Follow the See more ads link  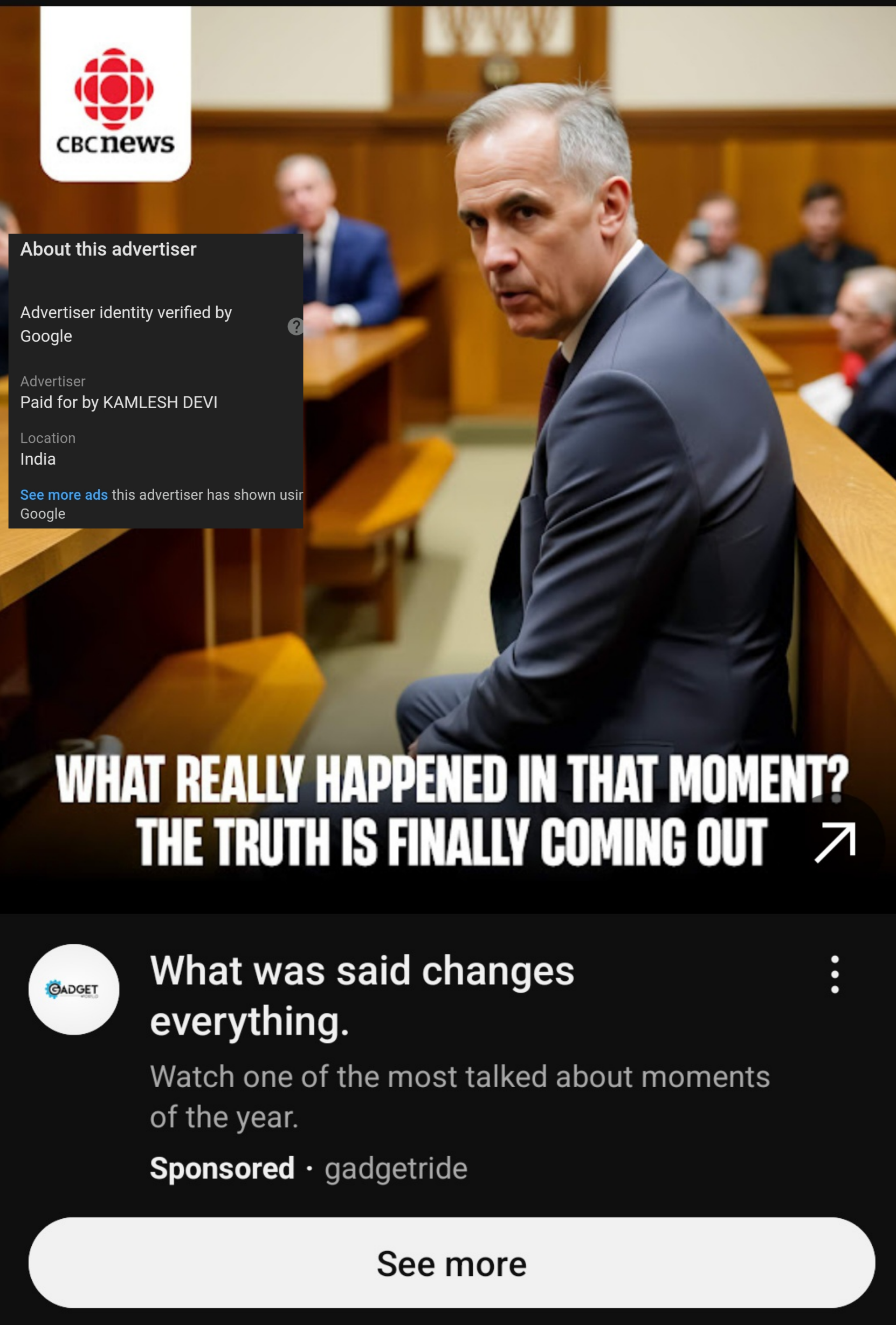click(x=64, y=495)
